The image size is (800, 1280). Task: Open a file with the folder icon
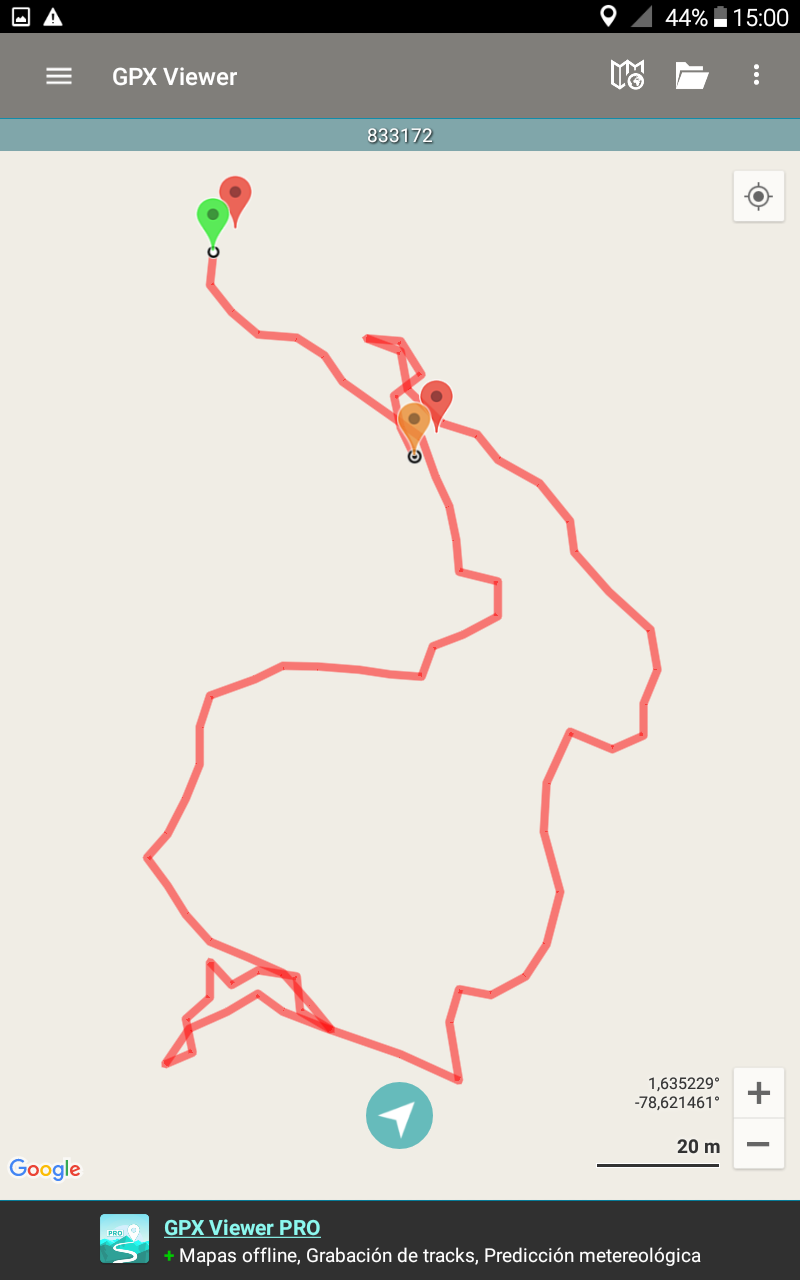click(691, 76)
